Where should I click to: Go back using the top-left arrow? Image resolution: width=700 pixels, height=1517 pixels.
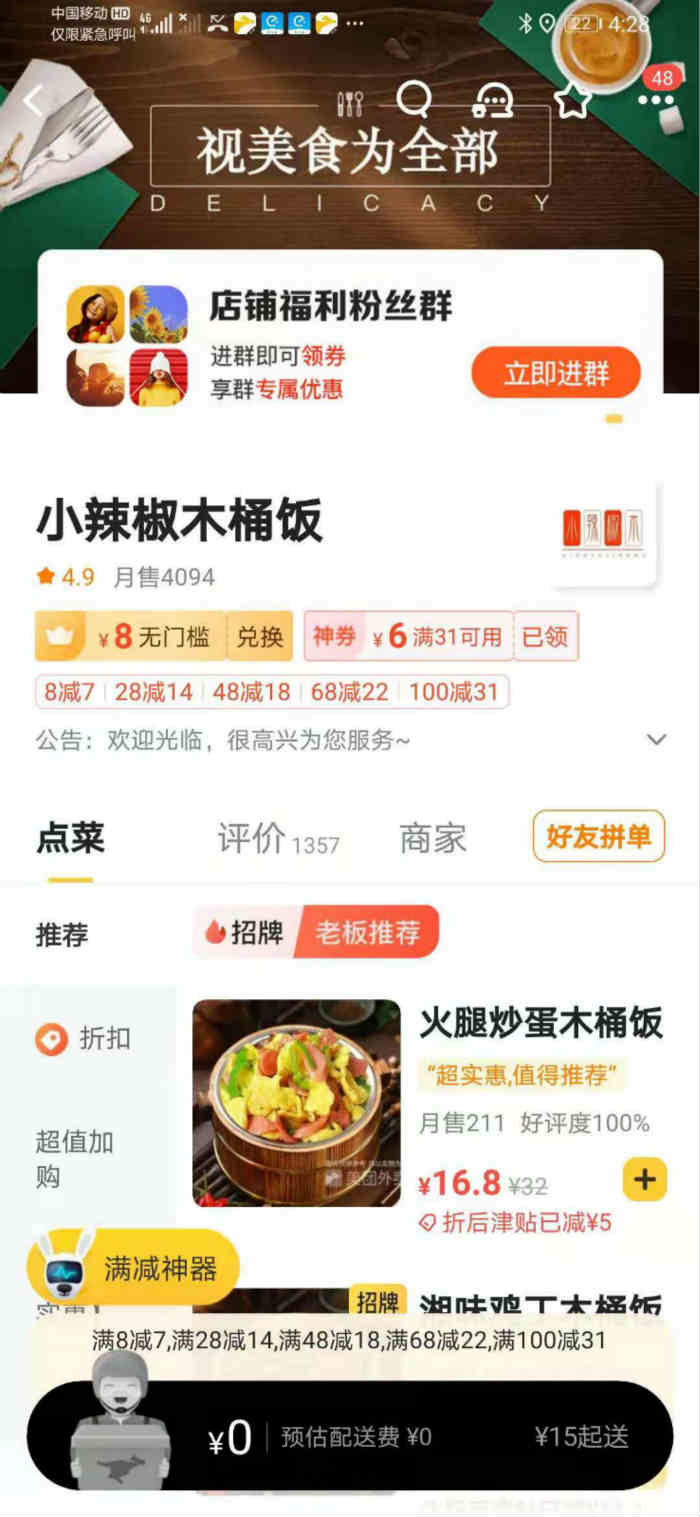click(x=35, y=100)
